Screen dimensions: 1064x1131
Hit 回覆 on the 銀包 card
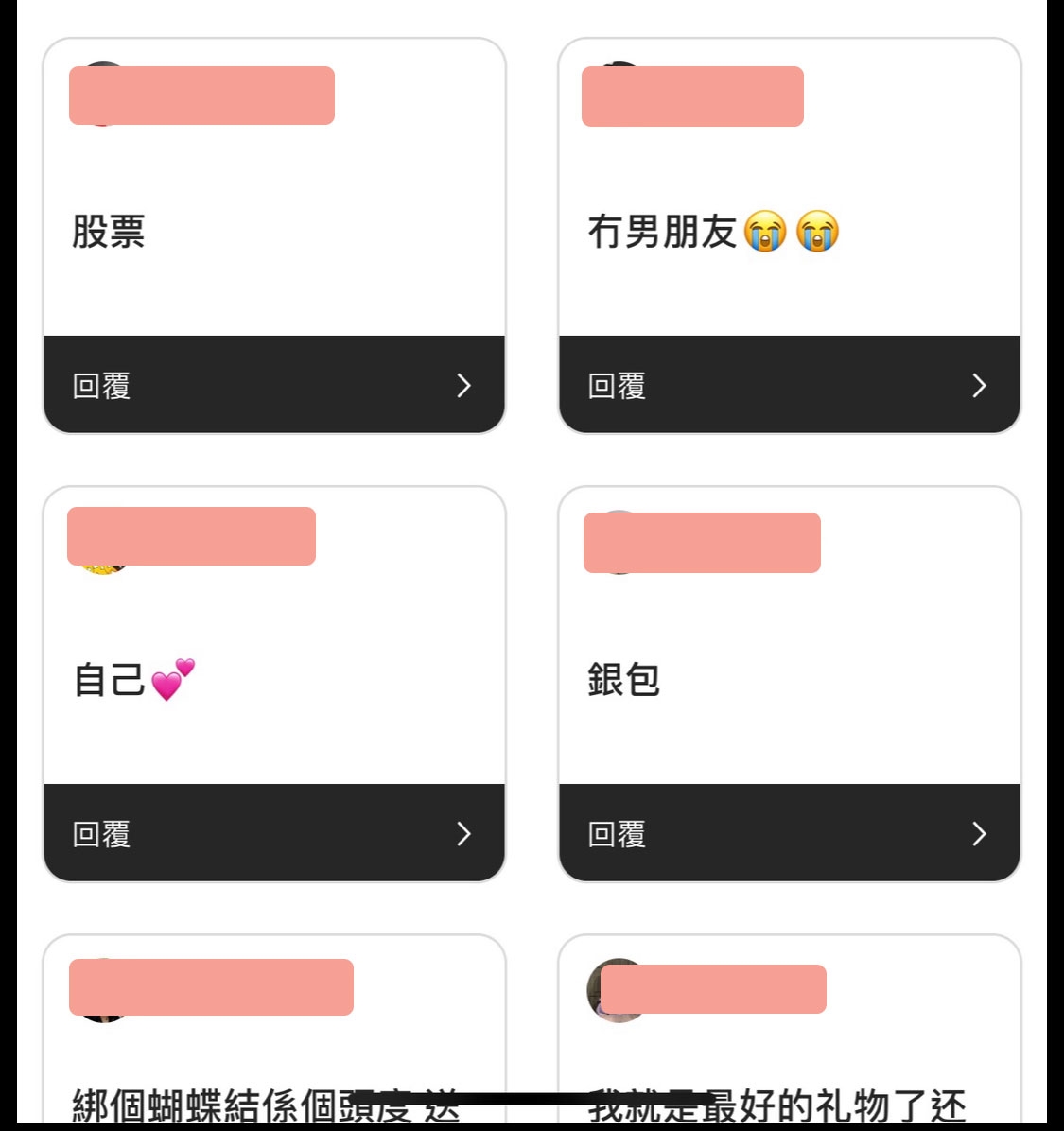(617, 834)
